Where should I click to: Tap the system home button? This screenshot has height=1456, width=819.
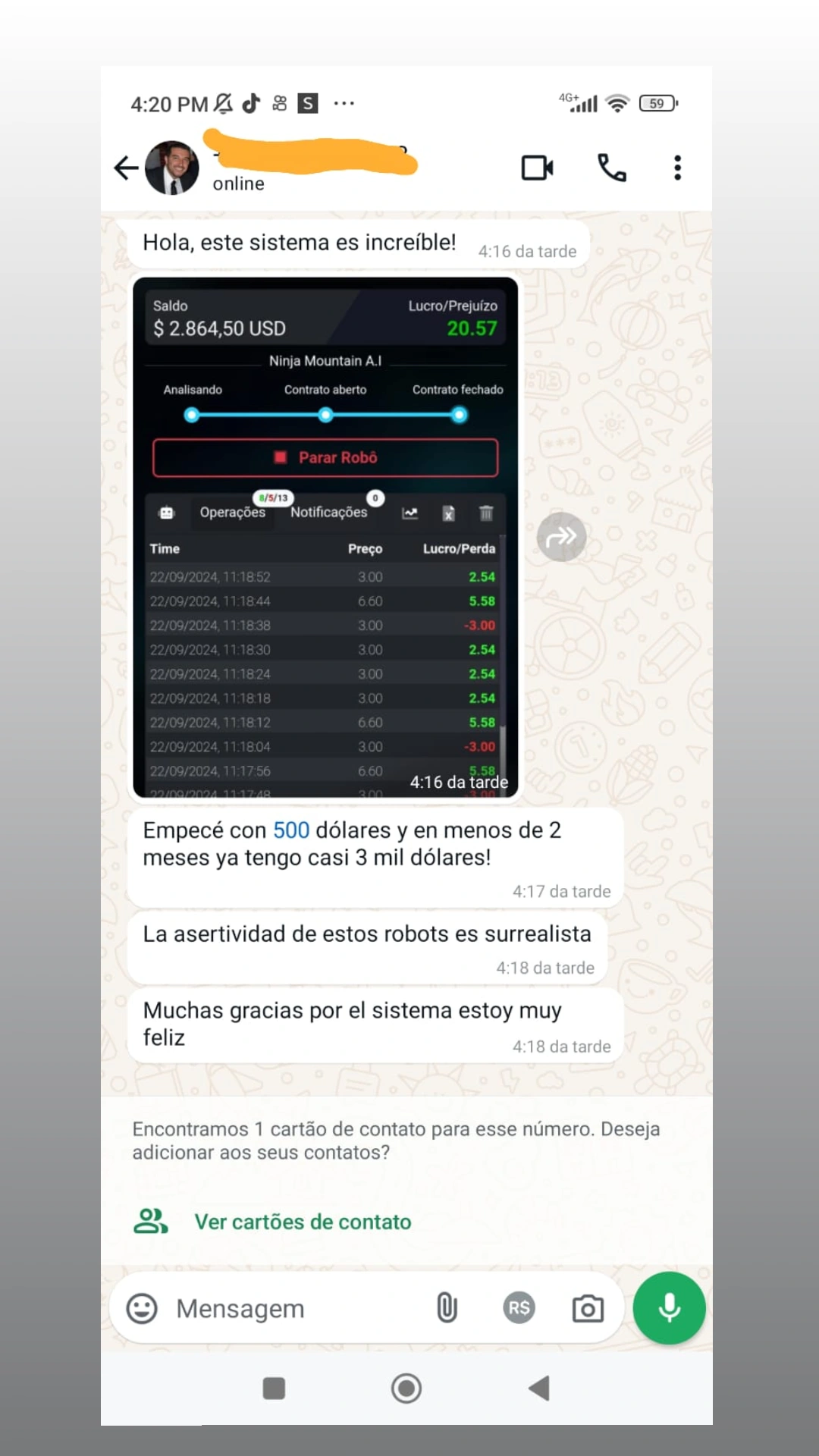point(406,1389)
